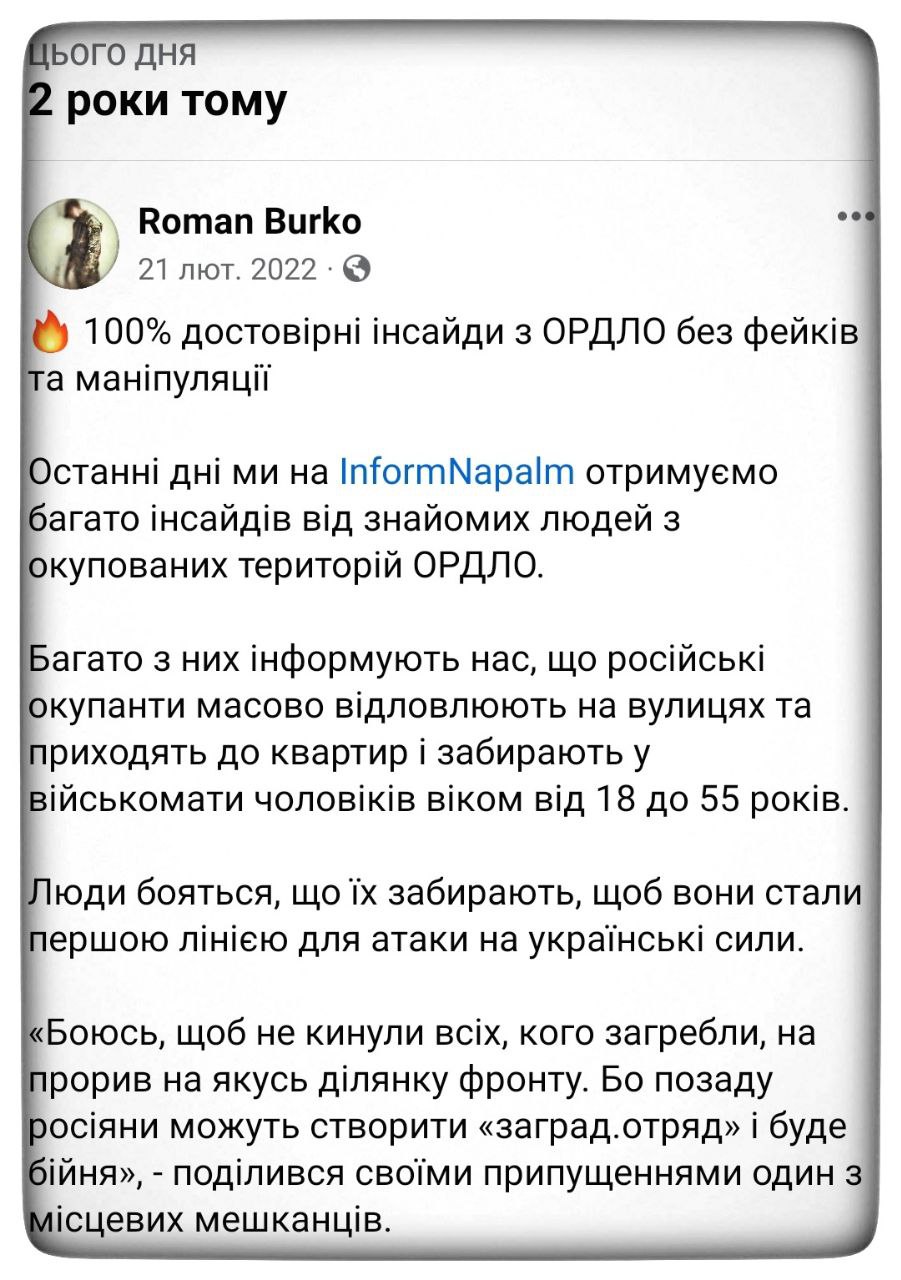Viewport: 901px width, 1280px height.
Task: Visit the Roman Burko profile name link
Action: coord(249,221)
